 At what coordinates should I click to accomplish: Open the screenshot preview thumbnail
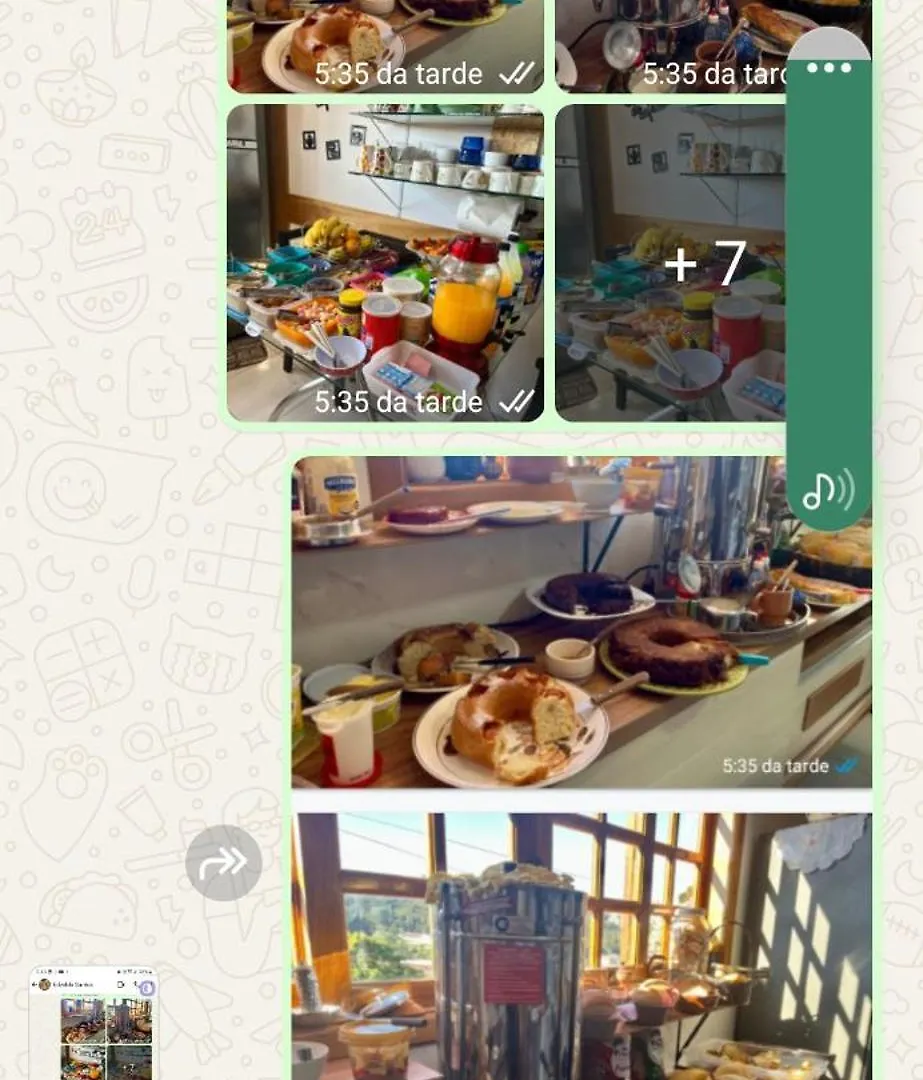coord(93,1023)
